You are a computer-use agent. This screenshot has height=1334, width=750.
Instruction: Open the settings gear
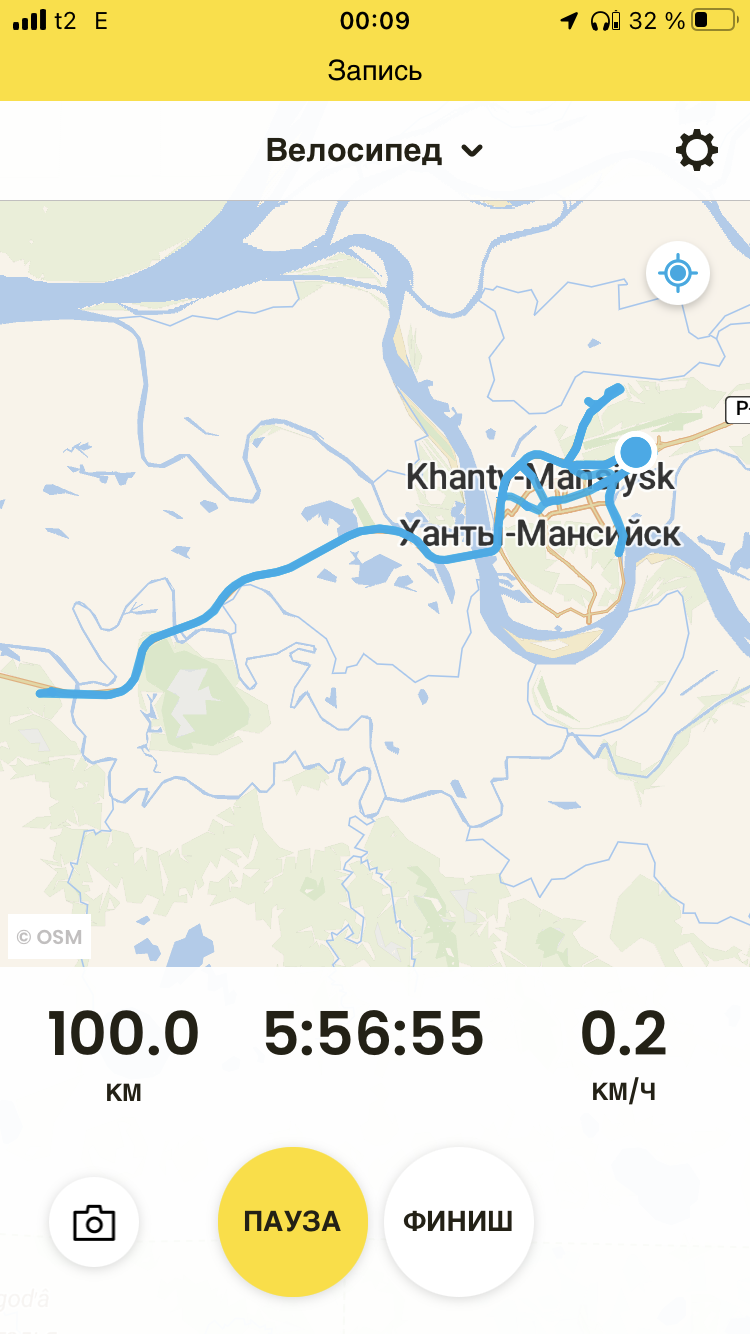tap(696, 151)
